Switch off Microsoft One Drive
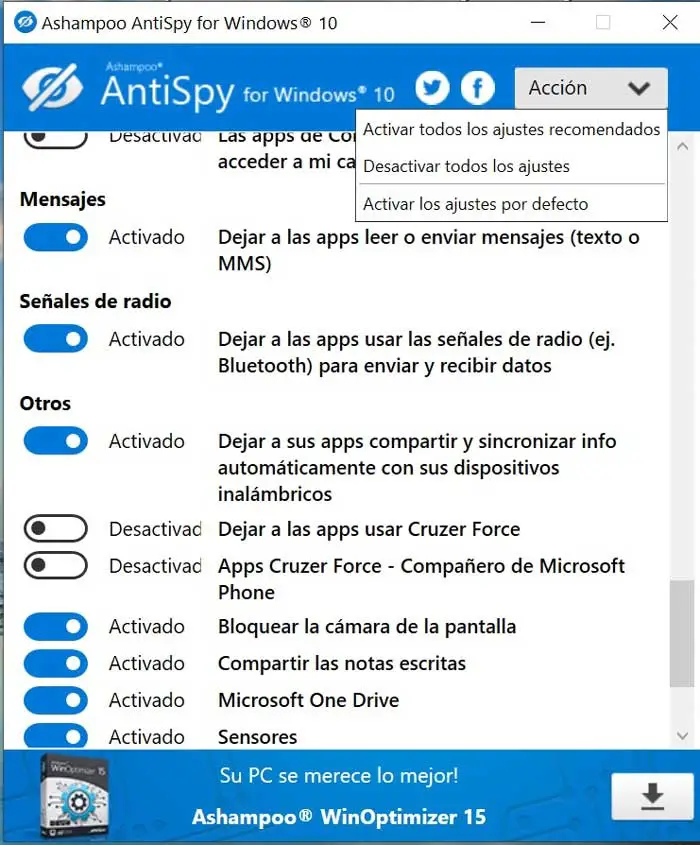700x845 pixels. (x=55, y=700)
